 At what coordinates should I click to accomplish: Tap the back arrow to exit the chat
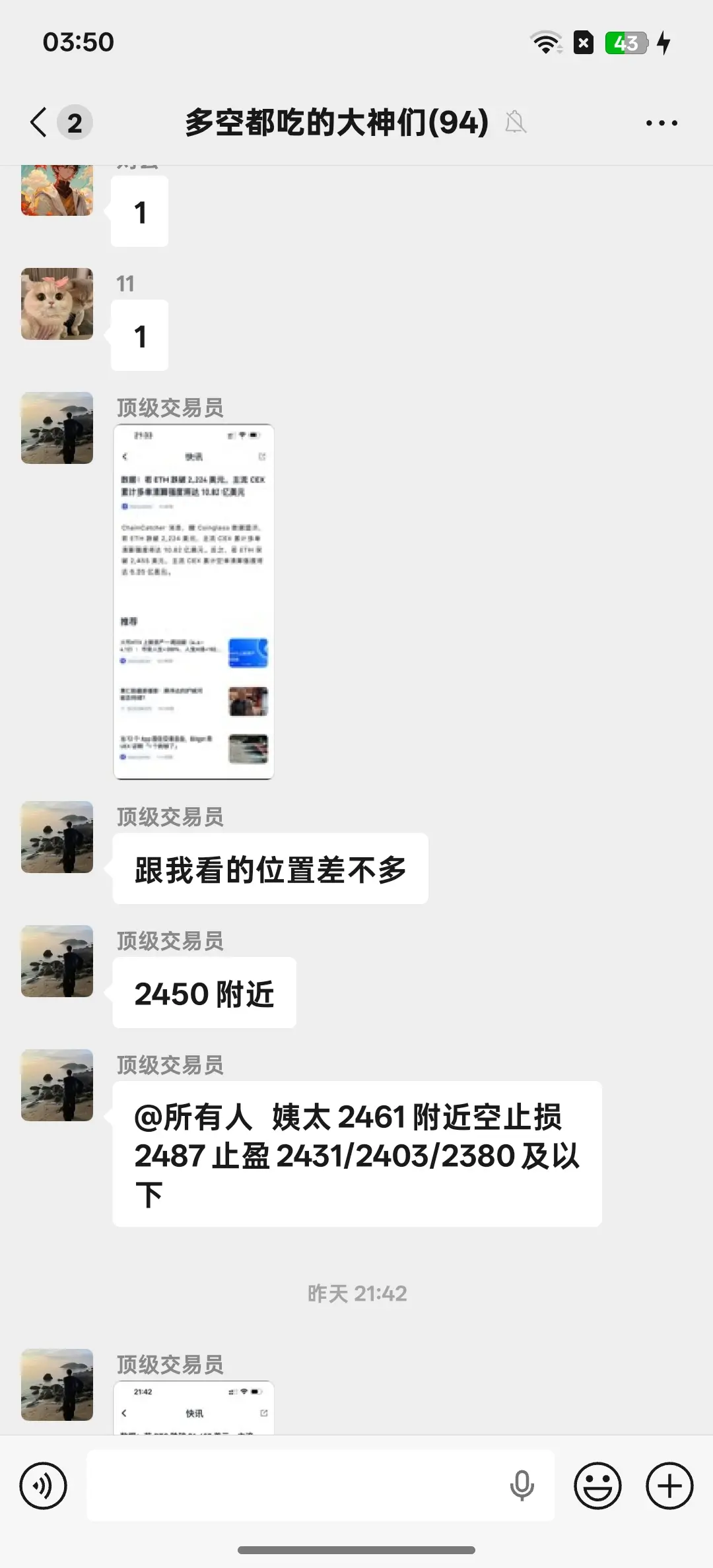(38, 122)
